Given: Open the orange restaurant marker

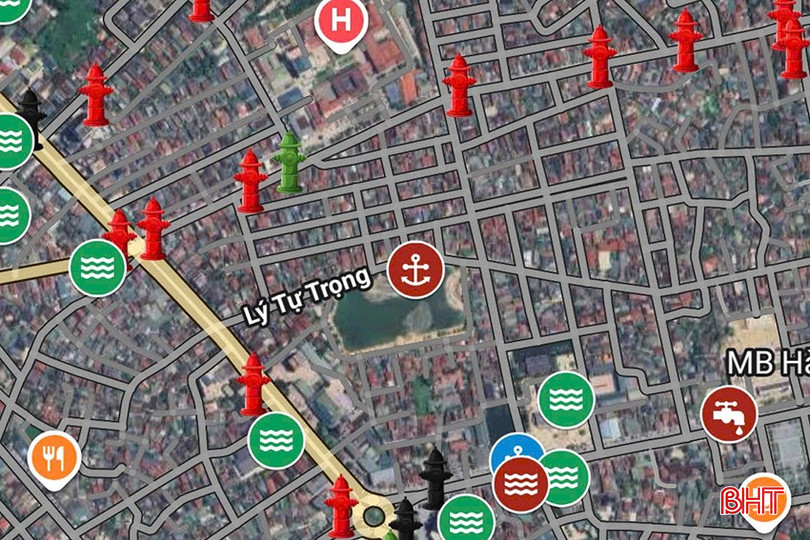Looking at the screenshot, I should point(54,458).
